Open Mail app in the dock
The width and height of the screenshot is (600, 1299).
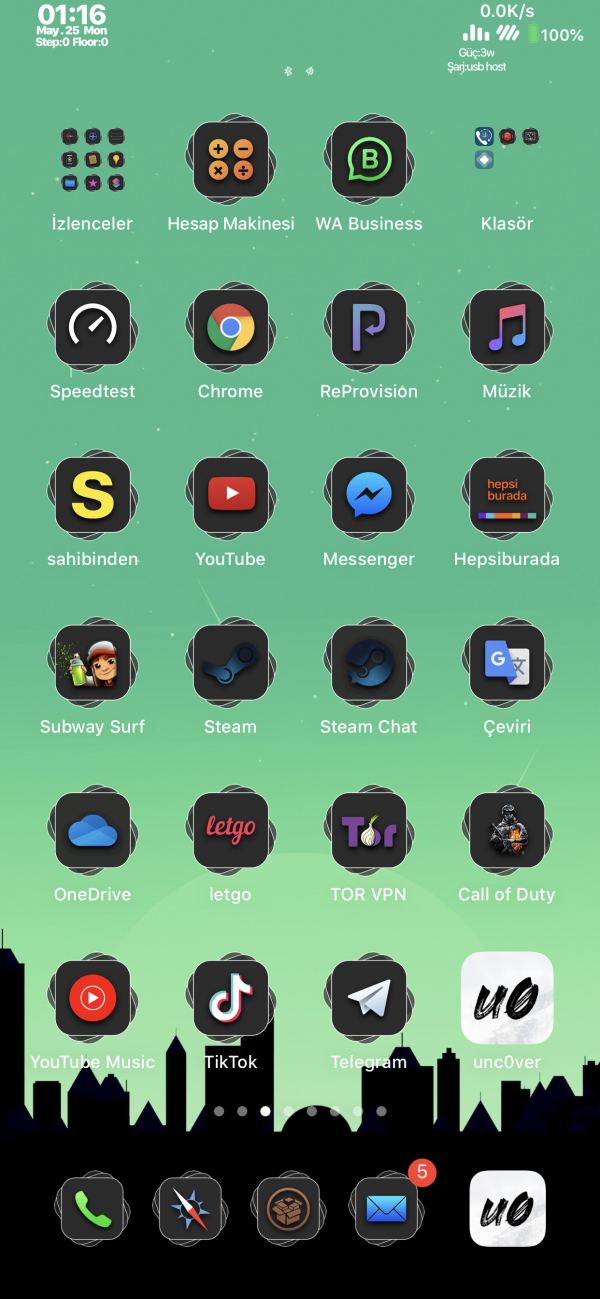(x=387, y=1209)
